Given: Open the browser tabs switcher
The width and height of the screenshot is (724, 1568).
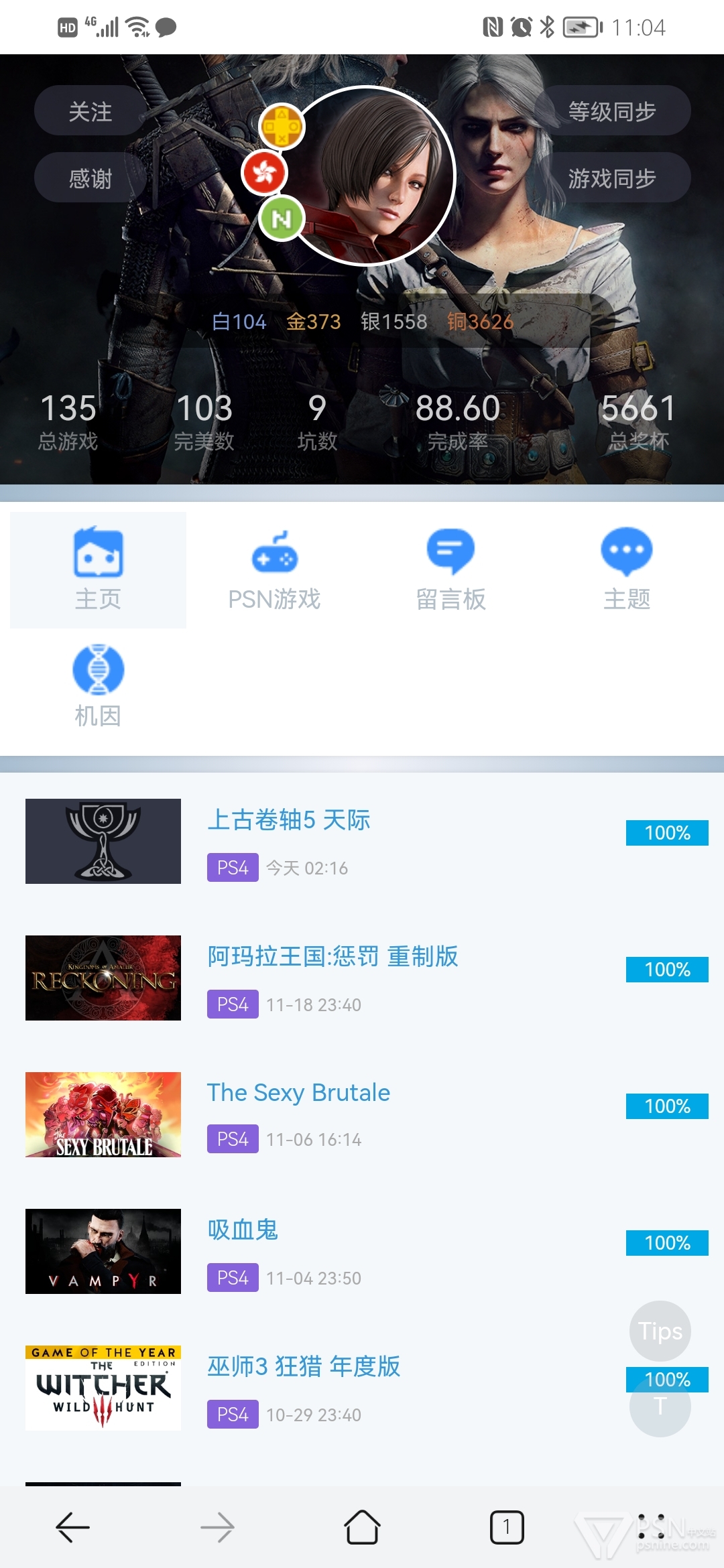Looking at the screenshot, I should click(x=507, y=1527).
